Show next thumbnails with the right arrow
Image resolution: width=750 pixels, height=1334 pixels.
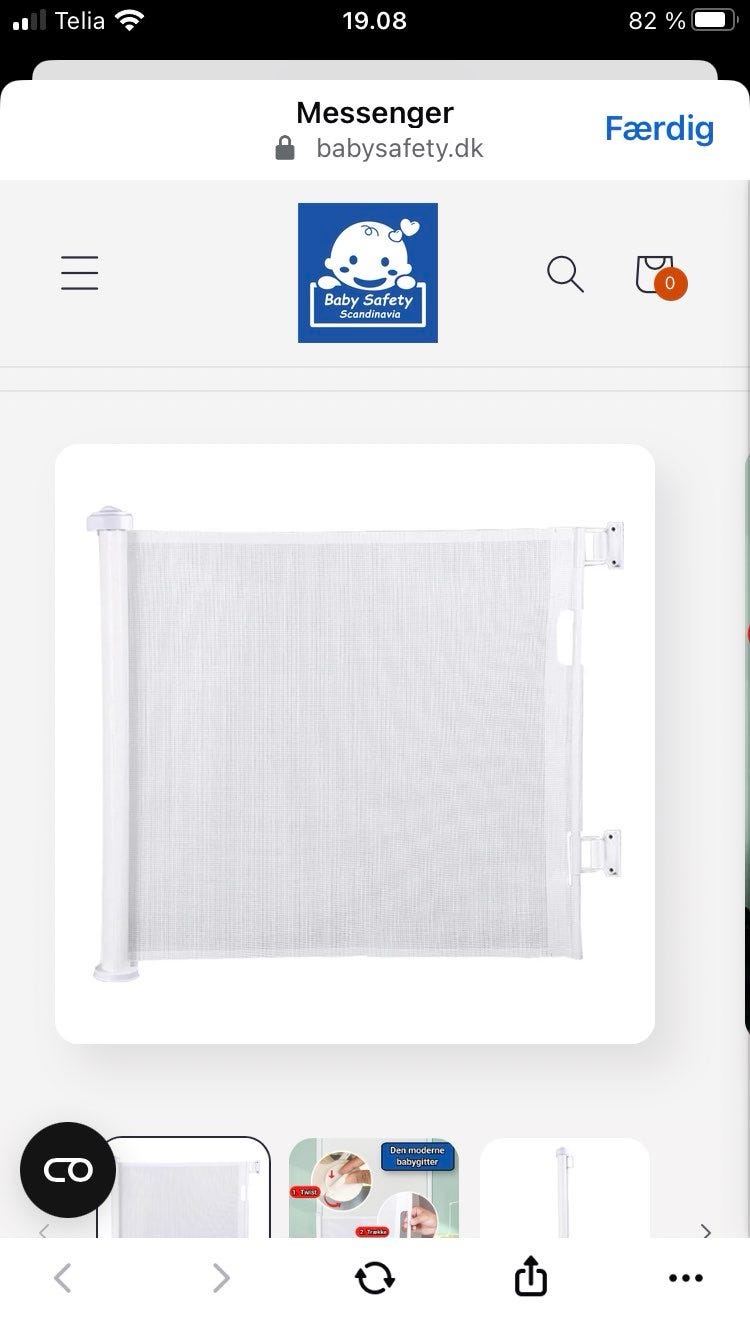[x=706, y=1231]
